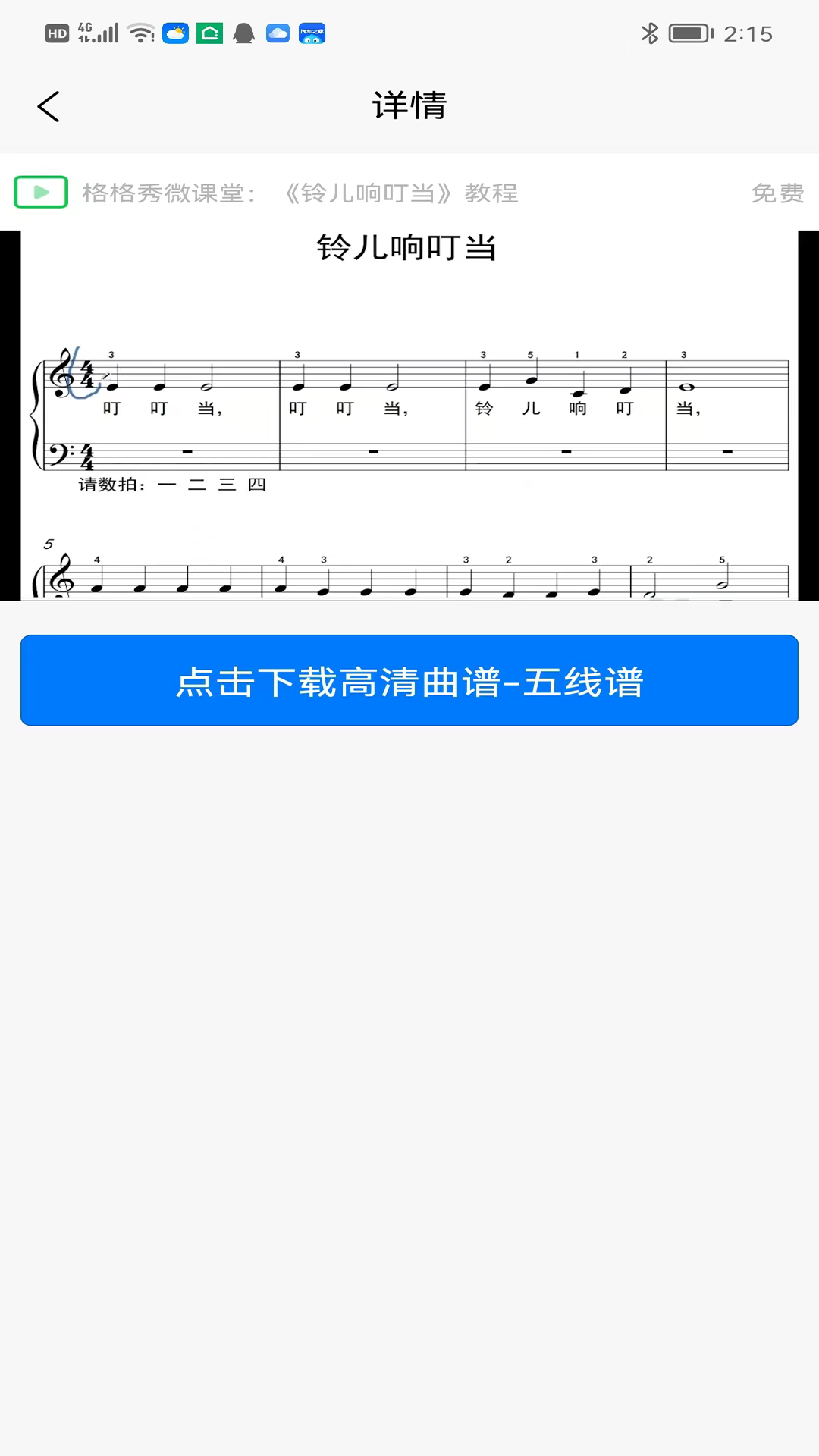The width and height of the screenshot is (819, 1456).
Task: Tap the 铃儿响叮当 sheet music title
Action: coord(407,248)
